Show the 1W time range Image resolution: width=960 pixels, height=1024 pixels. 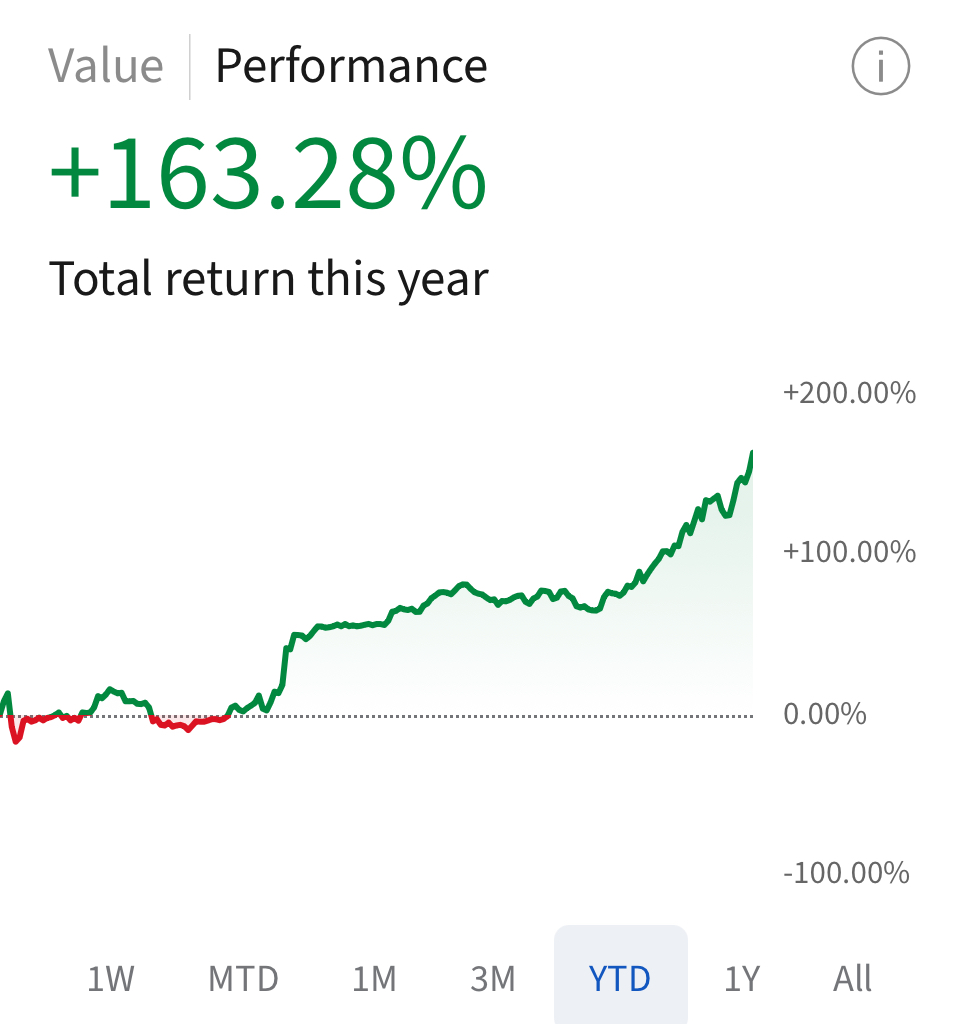[110, 978]
